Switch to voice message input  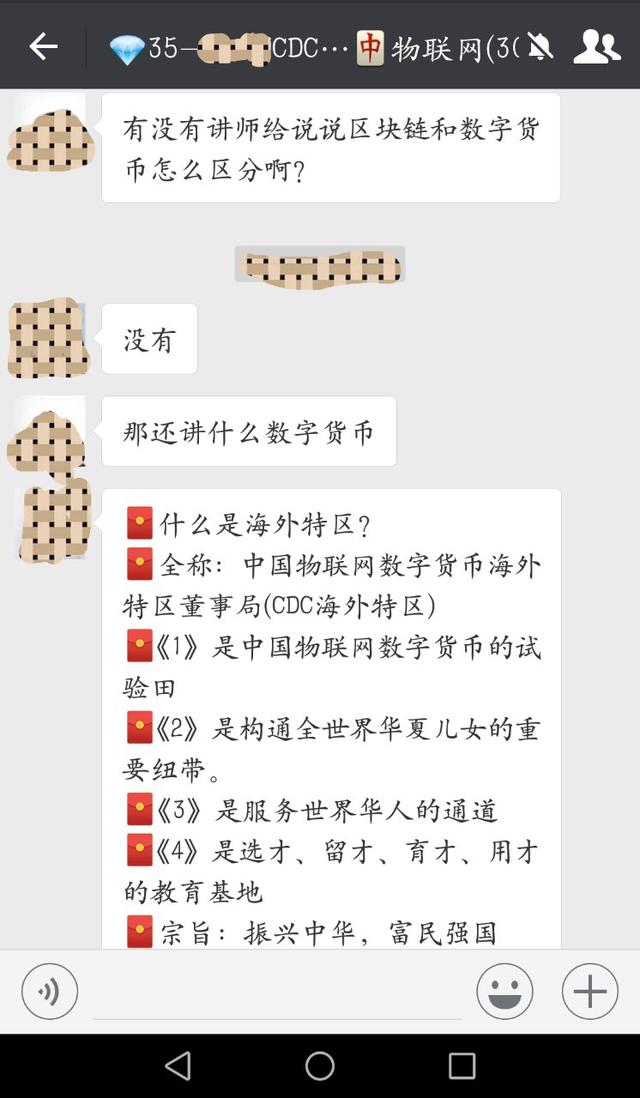pos(49,991)
